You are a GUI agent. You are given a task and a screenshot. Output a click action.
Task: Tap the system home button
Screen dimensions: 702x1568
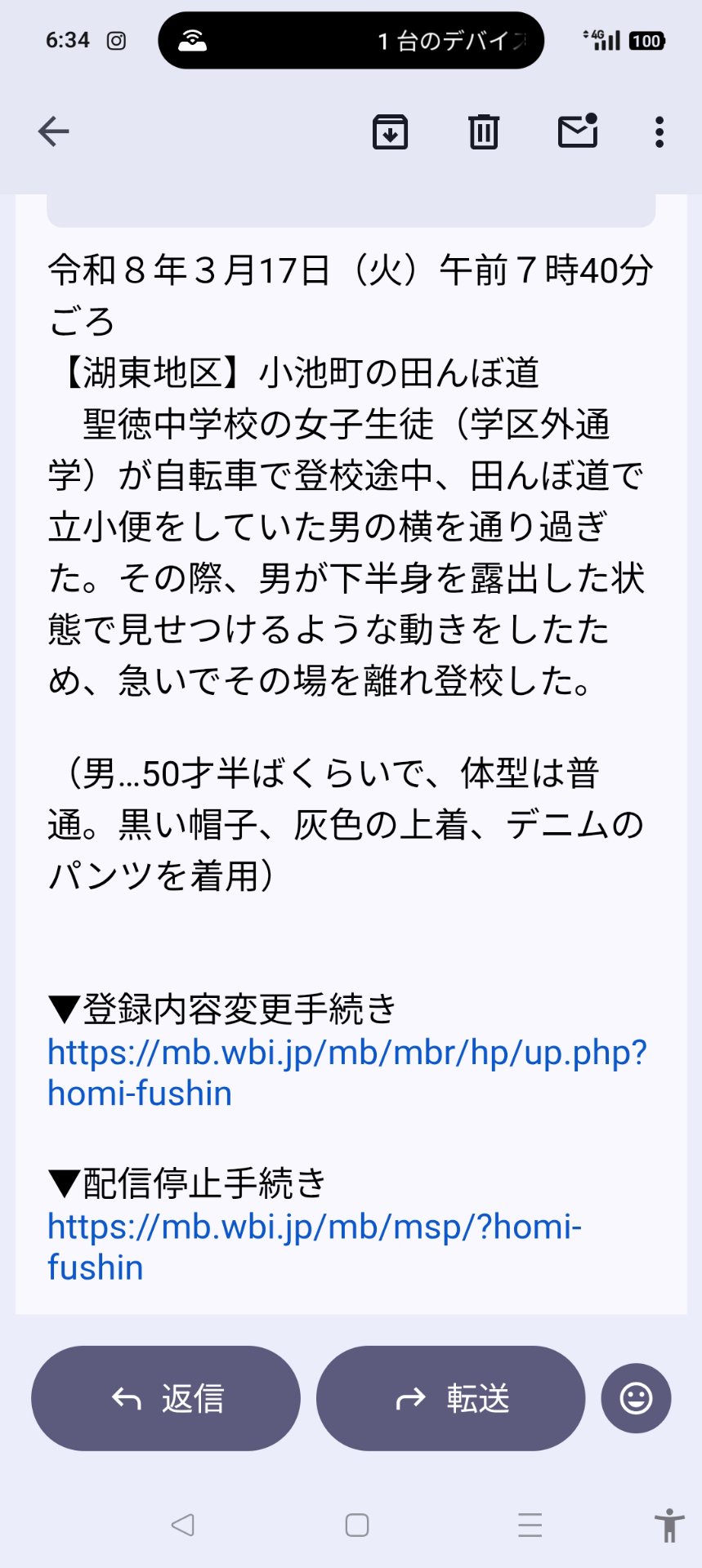tap(357, 1525)
